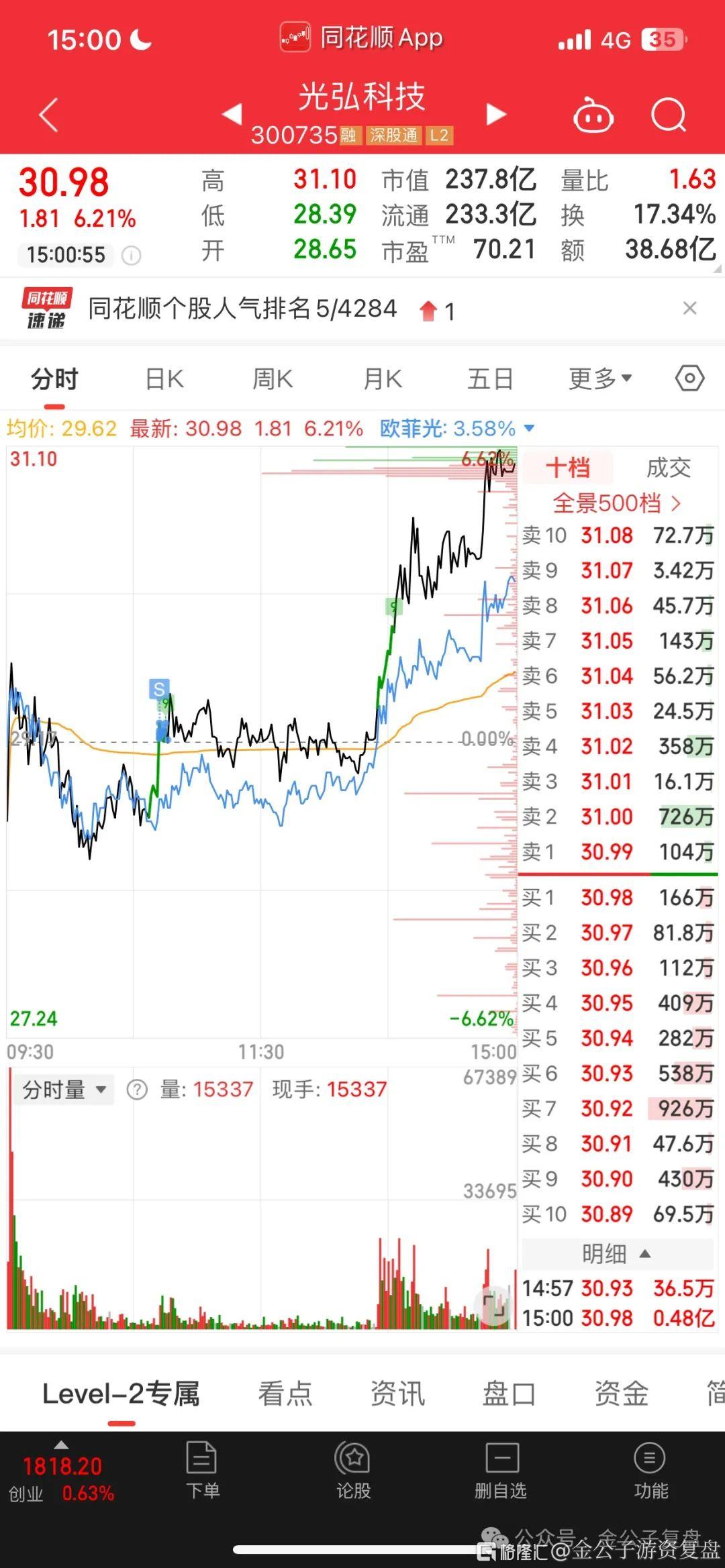
Task: Switch to the 五日 chart tab
Action: tap(491, 379)
